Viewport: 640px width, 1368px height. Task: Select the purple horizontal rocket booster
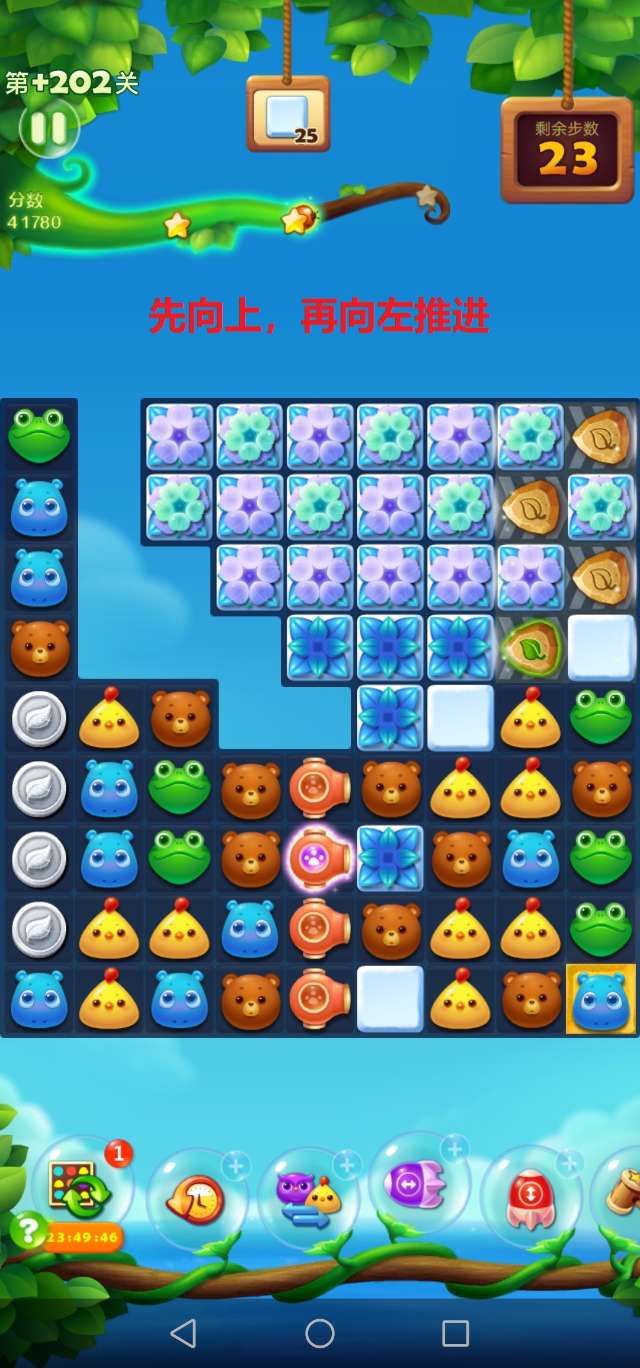point(418,1186)
